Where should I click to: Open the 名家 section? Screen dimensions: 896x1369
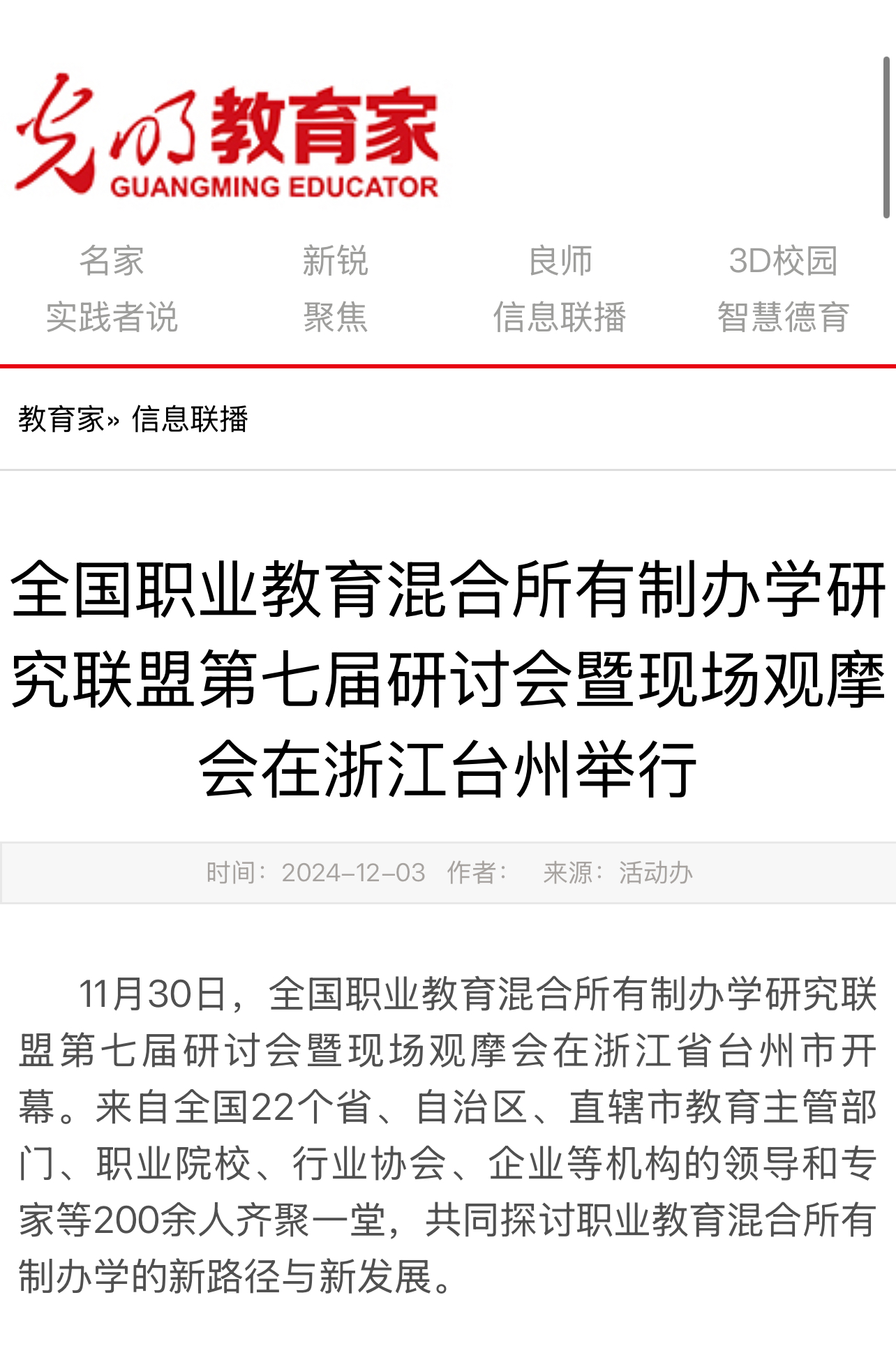[112, 261]
